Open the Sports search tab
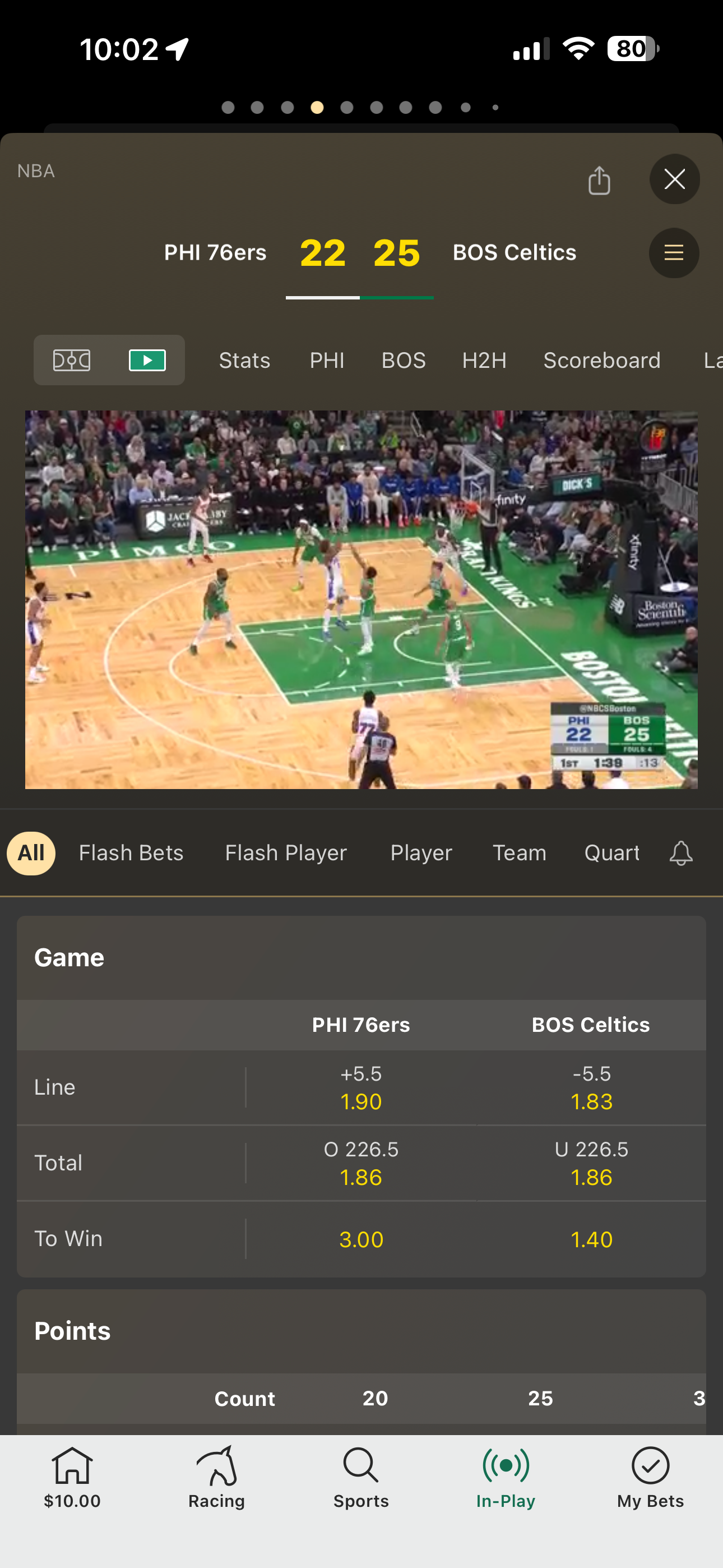 click(x=361, y=1478)
